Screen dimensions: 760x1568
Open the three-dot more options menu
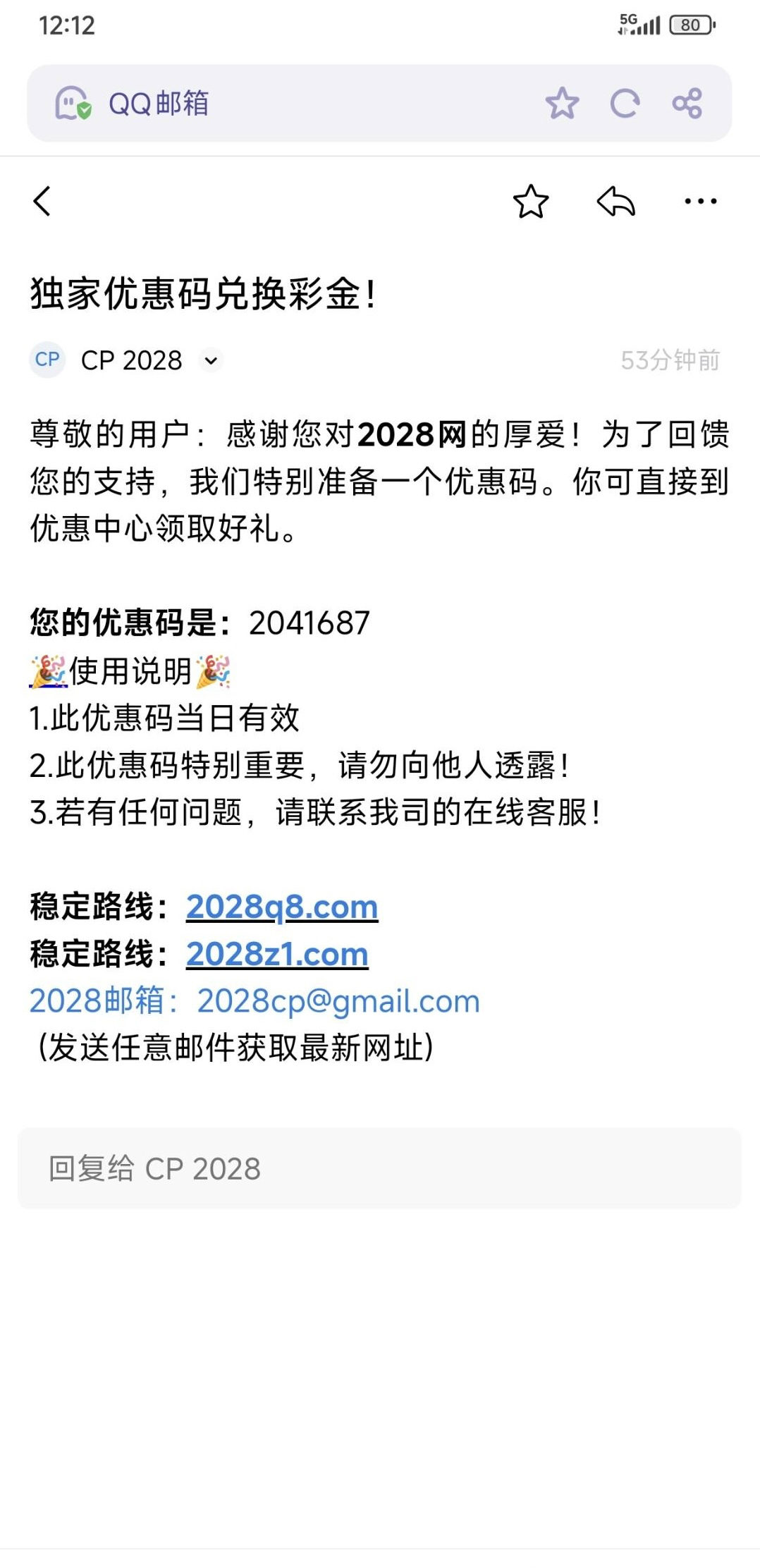point(700,202)
